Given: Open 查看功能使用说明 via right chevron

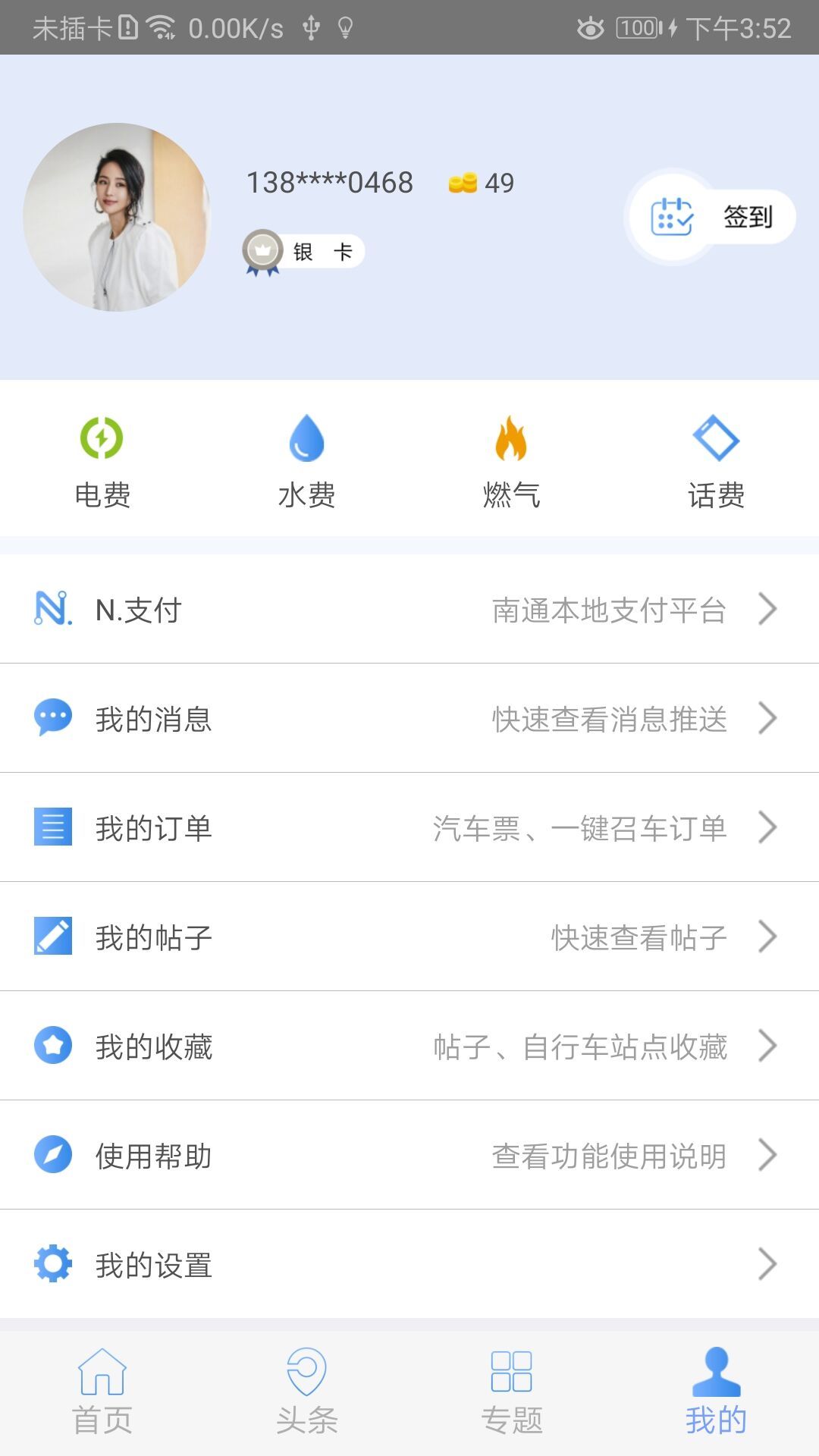Looking at the screenshot, I should 770,1155.
